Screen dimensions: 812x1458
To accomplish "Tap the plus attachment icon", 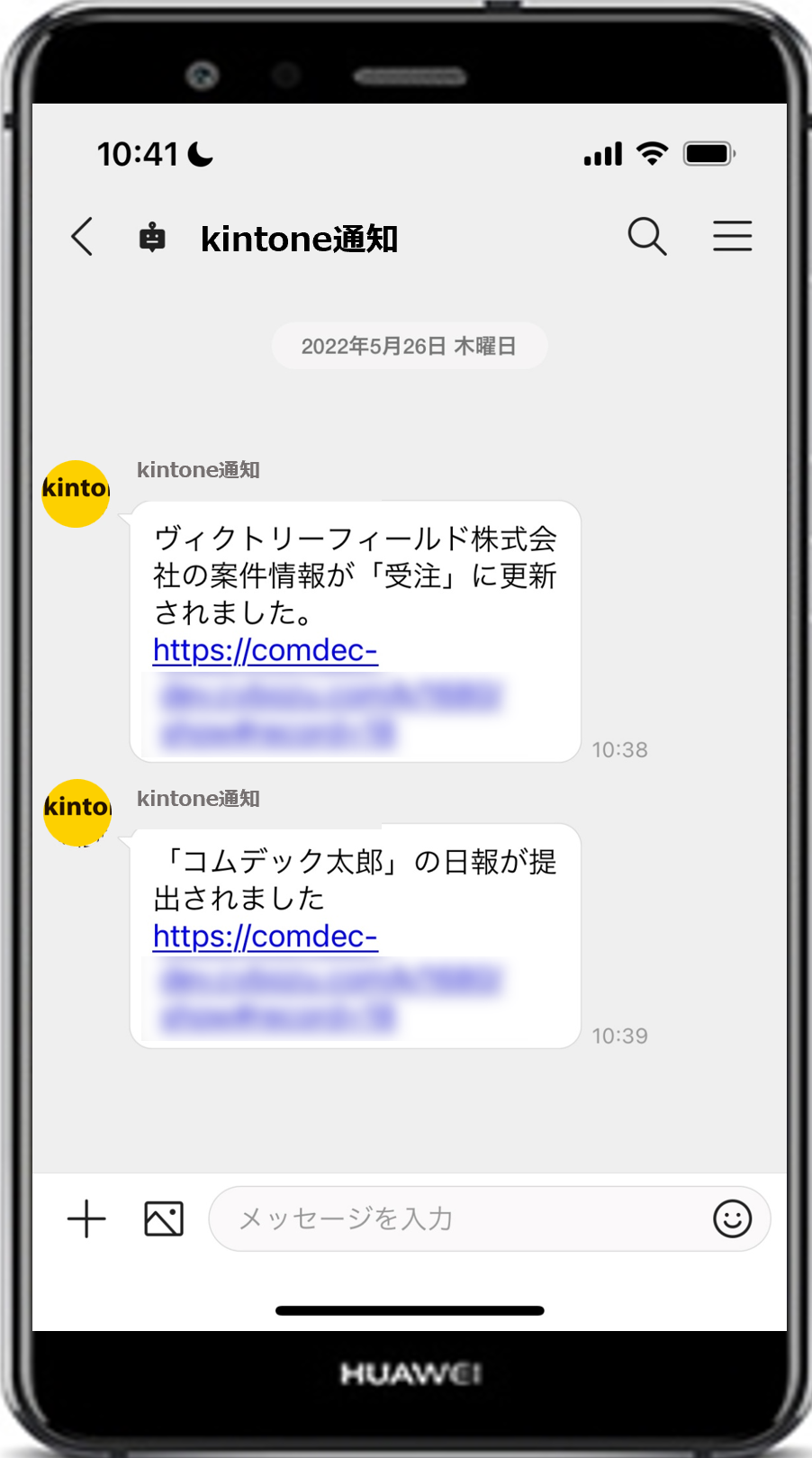I will click(86, 1218).
